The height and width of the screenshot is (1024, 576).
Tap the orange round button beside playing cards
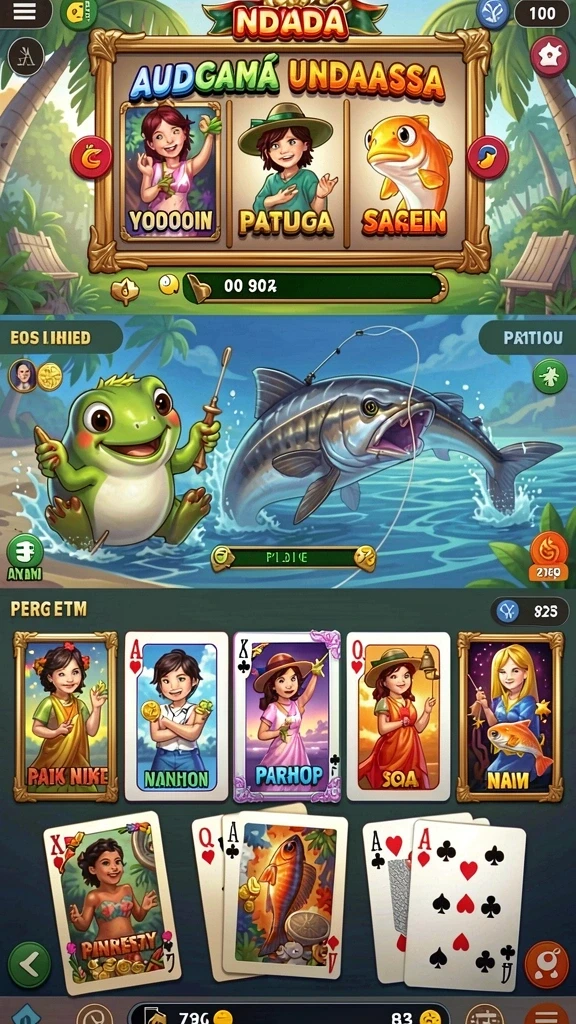tap(547, 963)
